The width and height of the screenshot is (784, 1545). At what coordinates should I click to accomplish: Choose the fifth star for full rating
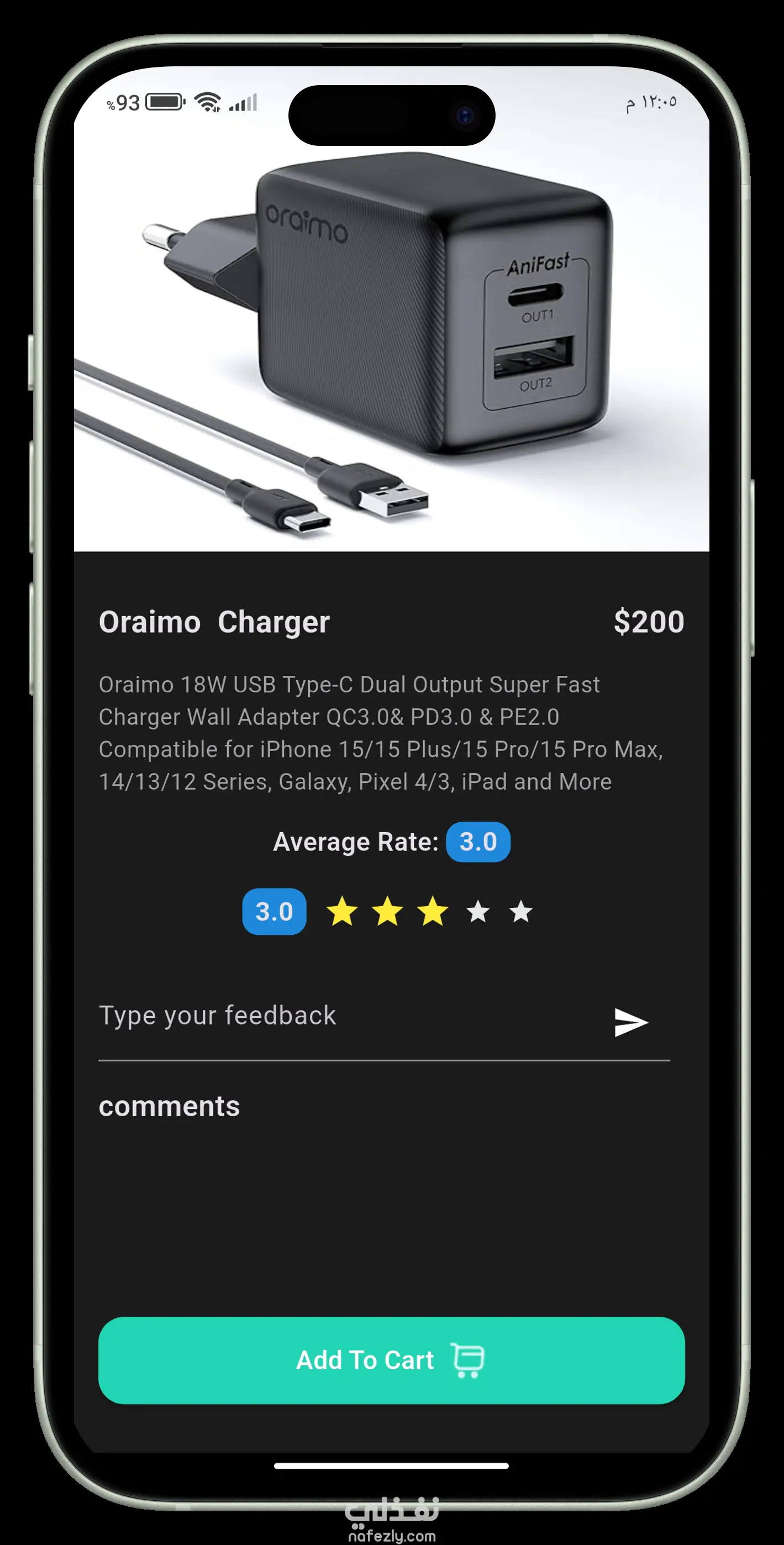[520, 912]
